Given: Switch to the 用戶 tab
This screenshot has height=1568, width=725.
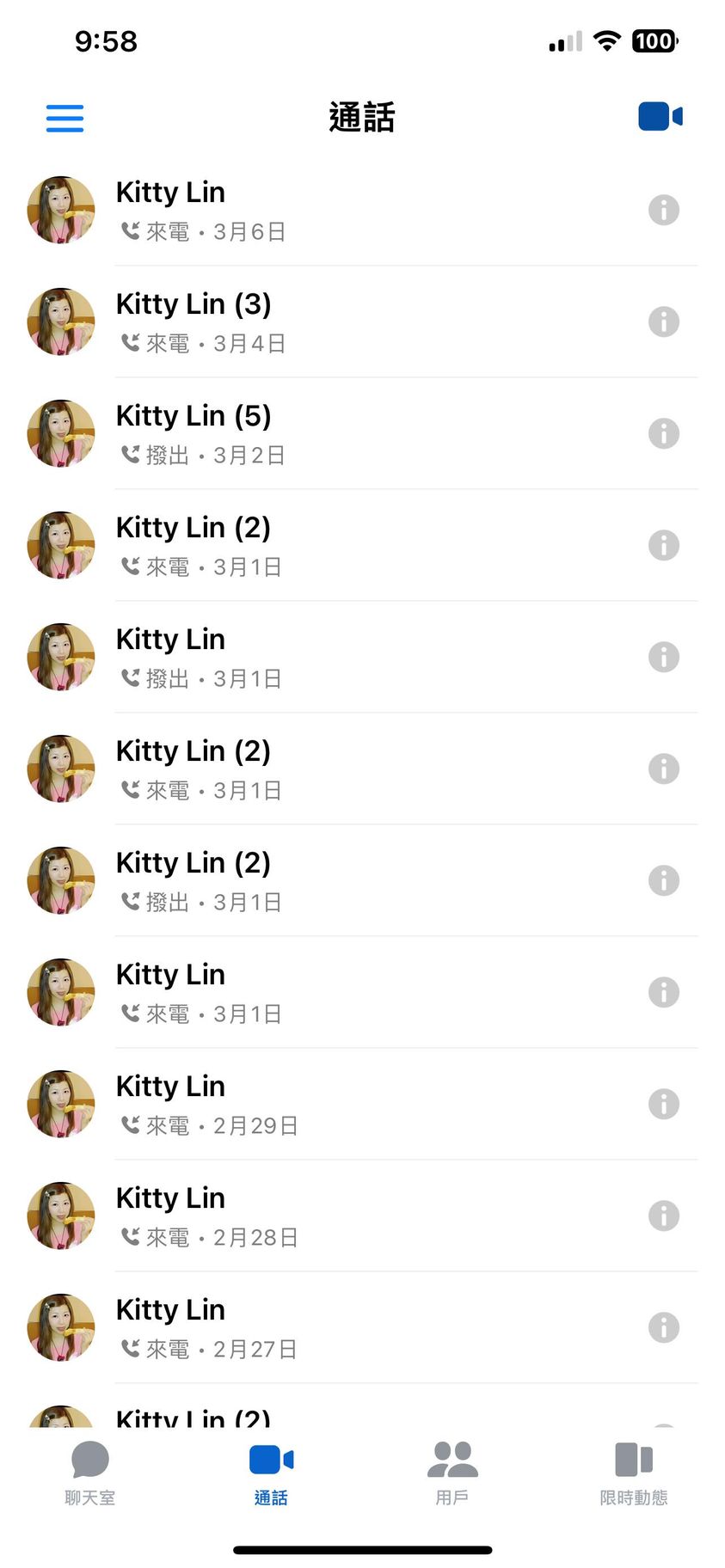Looking at the screenshot, I should click(452, 1473).
